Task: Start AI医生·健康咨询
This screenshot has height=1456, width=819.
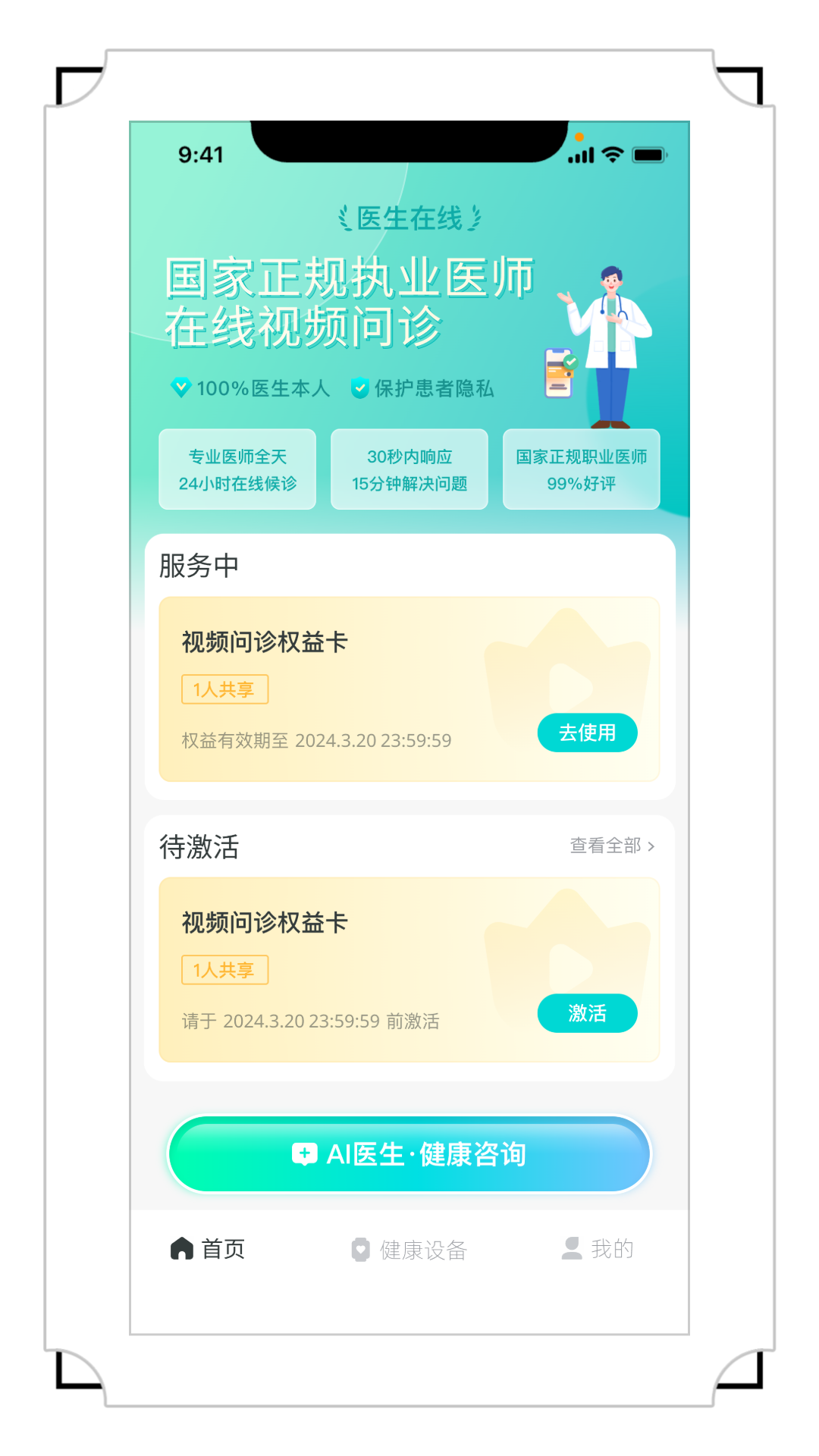Action: pos(409,1154)
